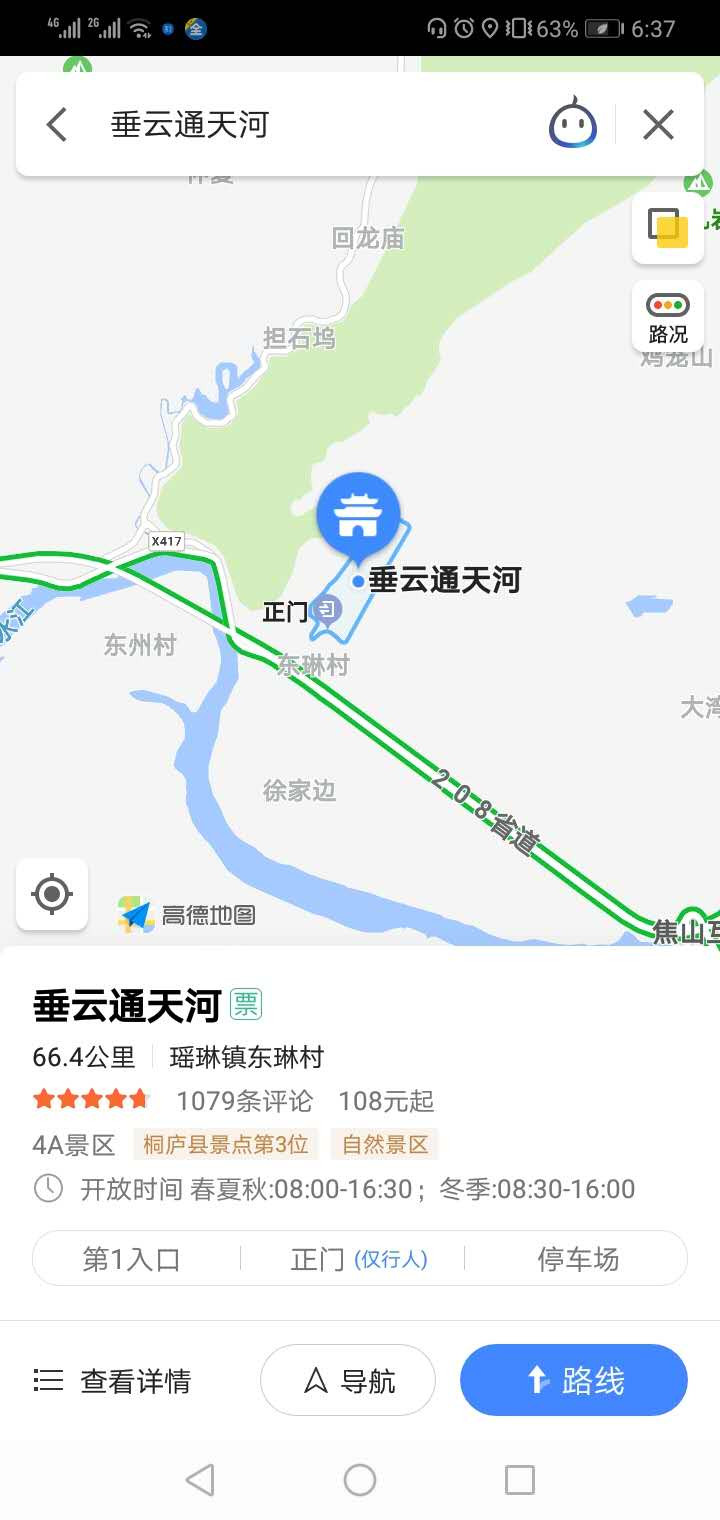This screenshot has height=1520, width=720.
Task: Open the 桐庐县景点第3位 ranking tag
Action: [x=225, y=1145]
